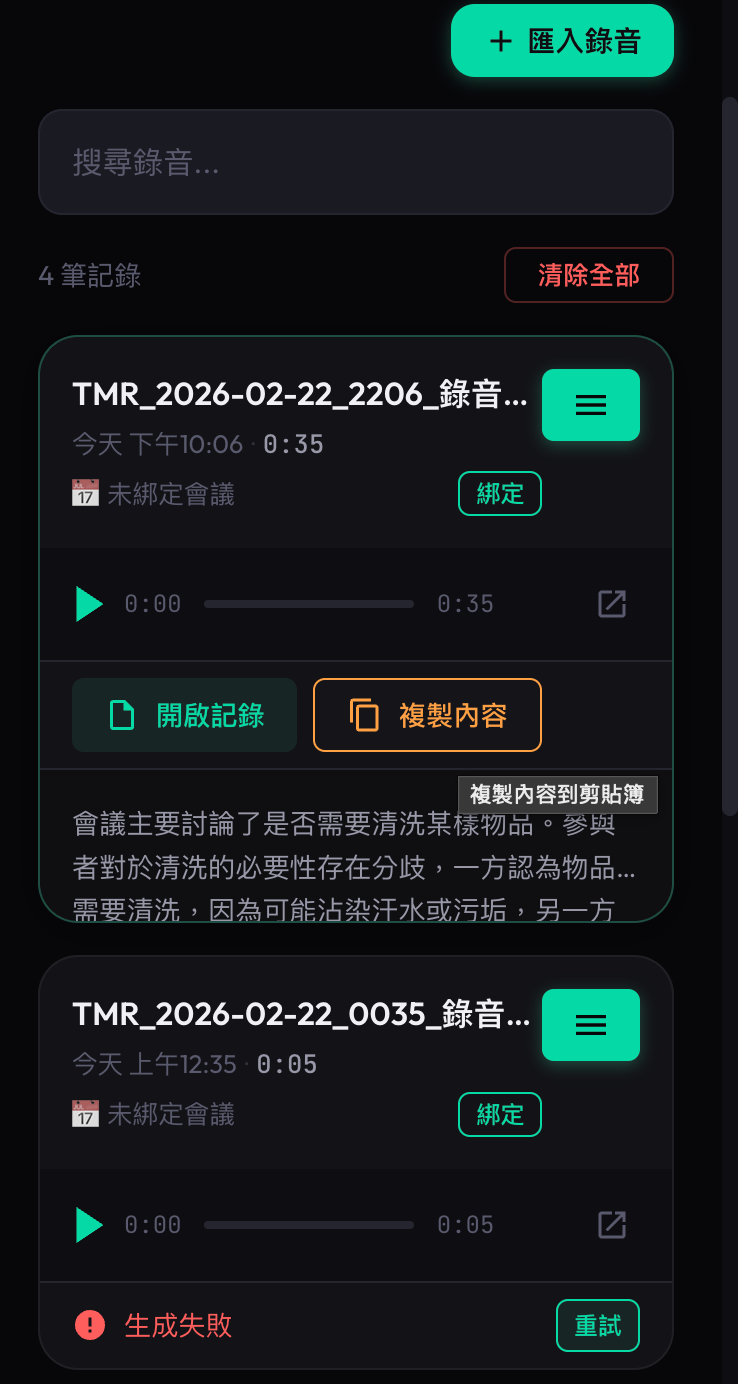Clear all records with 清除全部
The height and width of the screenshot is (1384, 738).
pyautogui.click(x=588, y=274)
